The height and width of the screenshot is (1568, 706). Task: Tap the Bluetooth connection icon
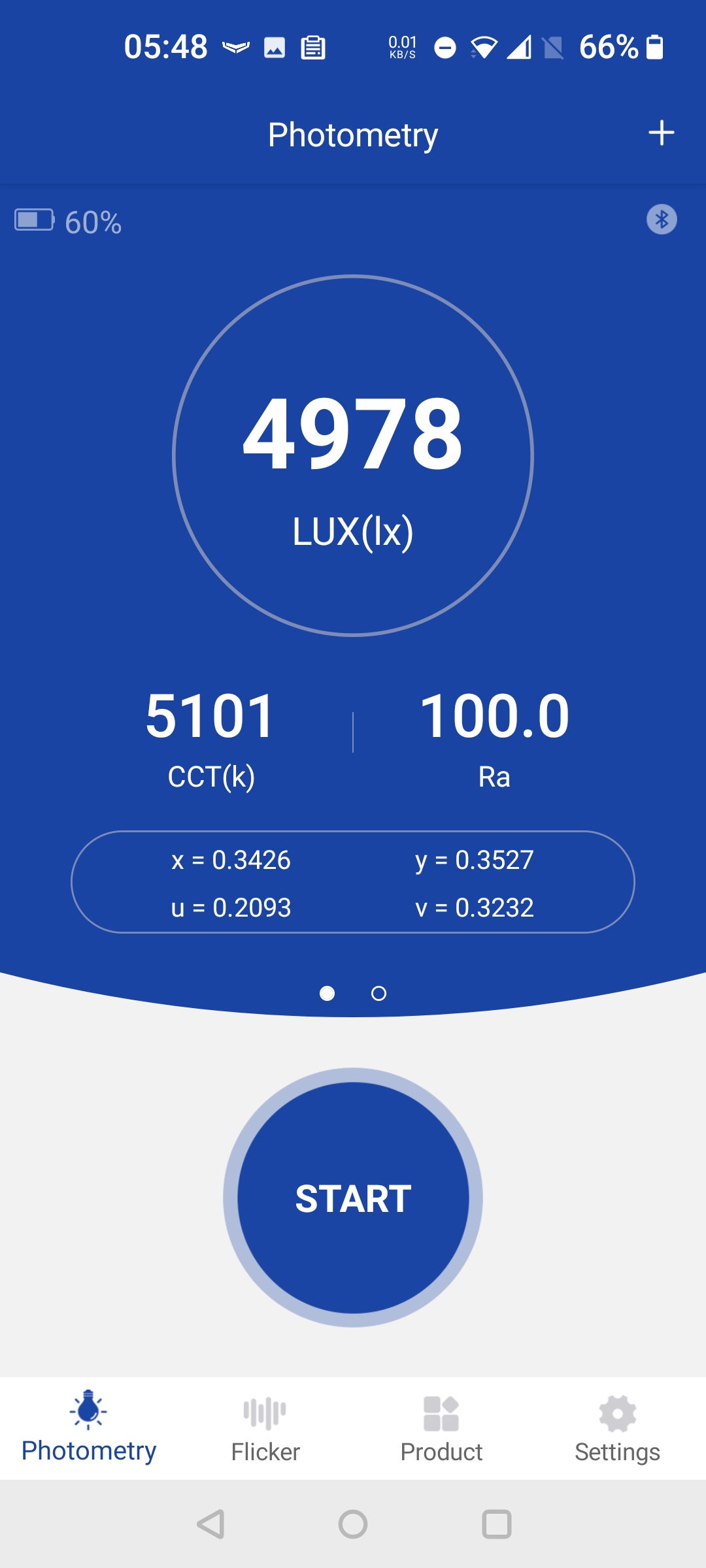pos(662,220)
